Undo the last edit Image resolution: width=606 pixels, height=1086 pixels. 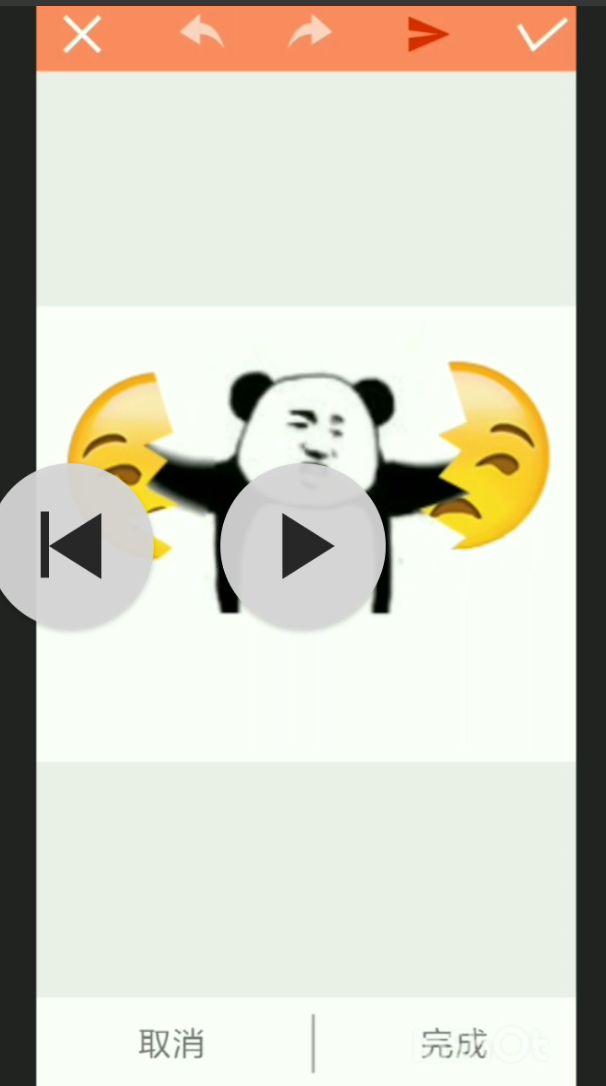pos(202,33)
